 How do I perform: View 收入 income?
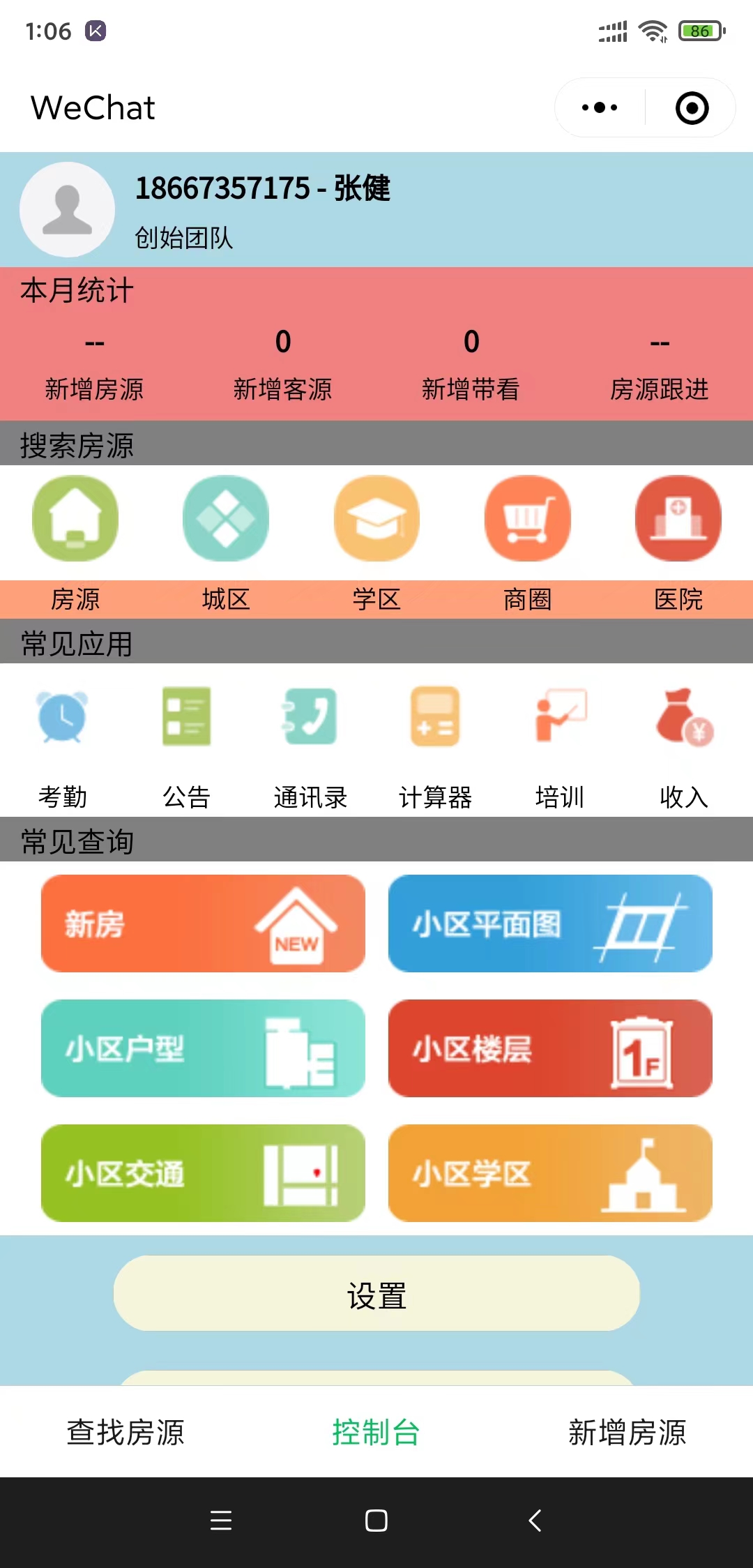684,717
